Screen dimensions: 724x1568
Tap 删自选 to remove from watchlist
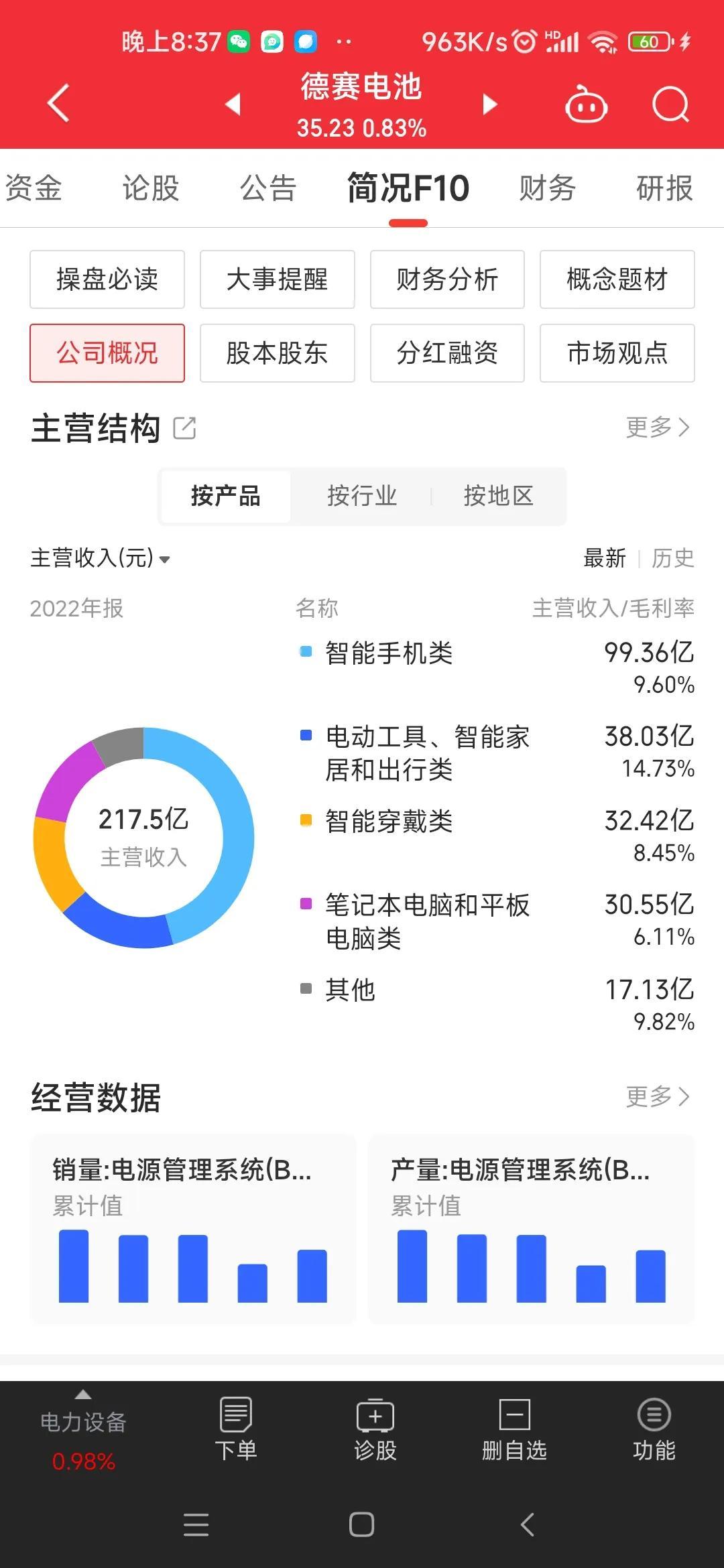pos(514,1429)
